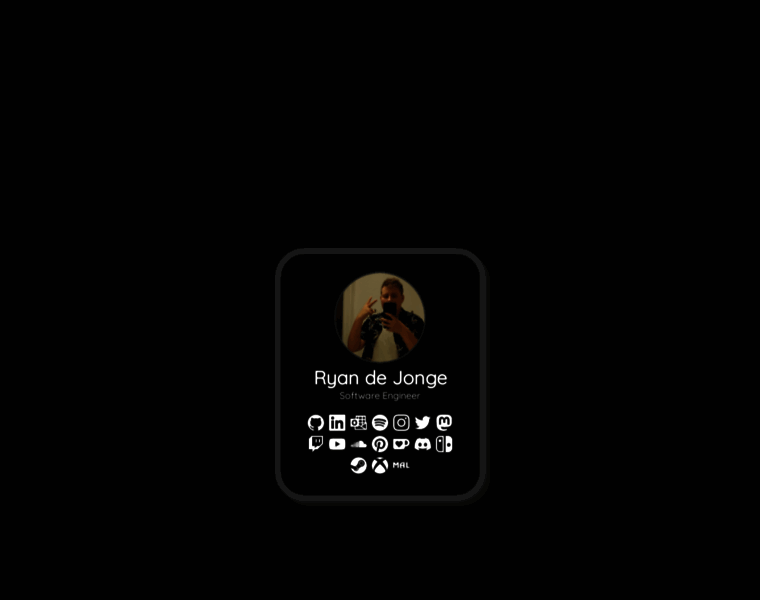
Task: Open the Pinterest profile icon
Action: (380, 444)
